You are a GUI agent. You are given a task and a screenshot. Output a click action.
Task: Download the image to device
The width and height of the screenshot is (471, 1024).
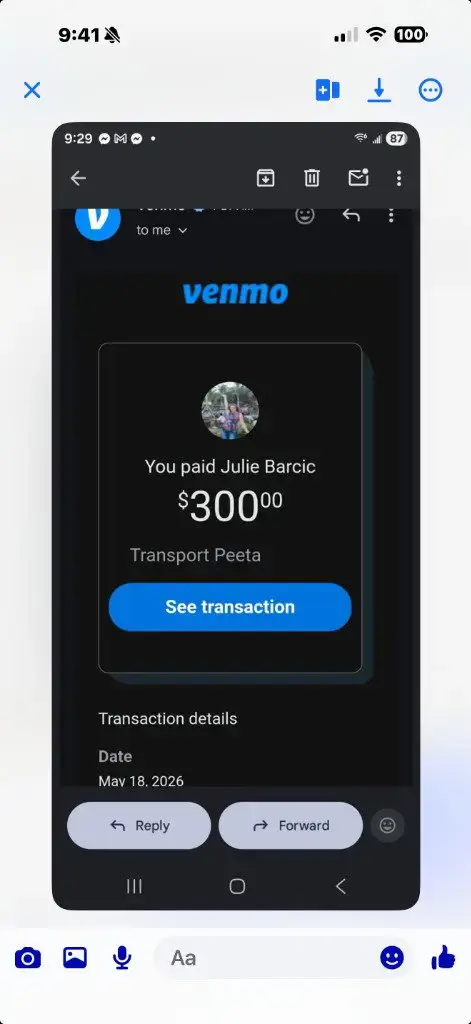pos(379,90)
